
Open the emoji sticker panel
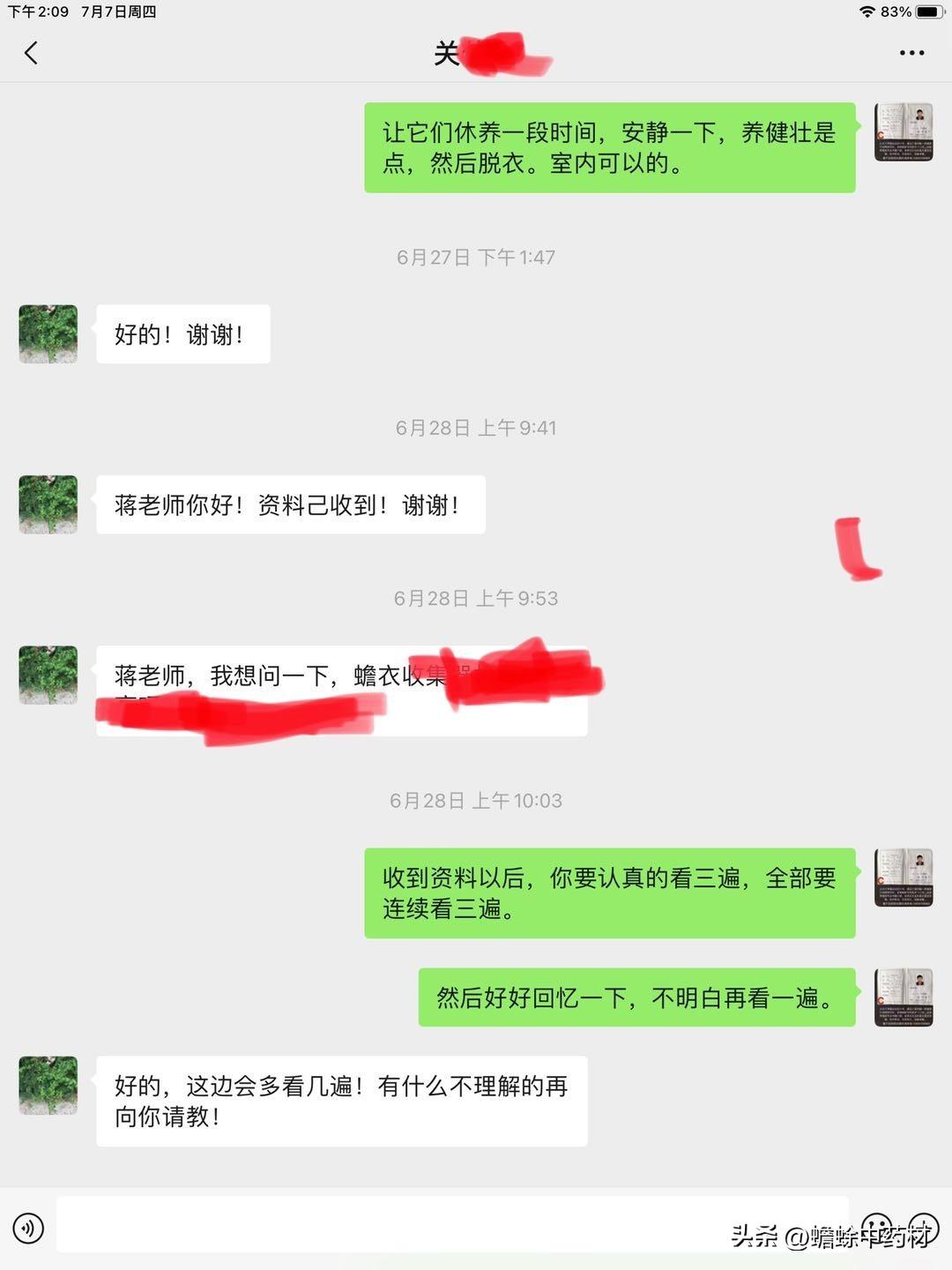[x=876, y=1227]
